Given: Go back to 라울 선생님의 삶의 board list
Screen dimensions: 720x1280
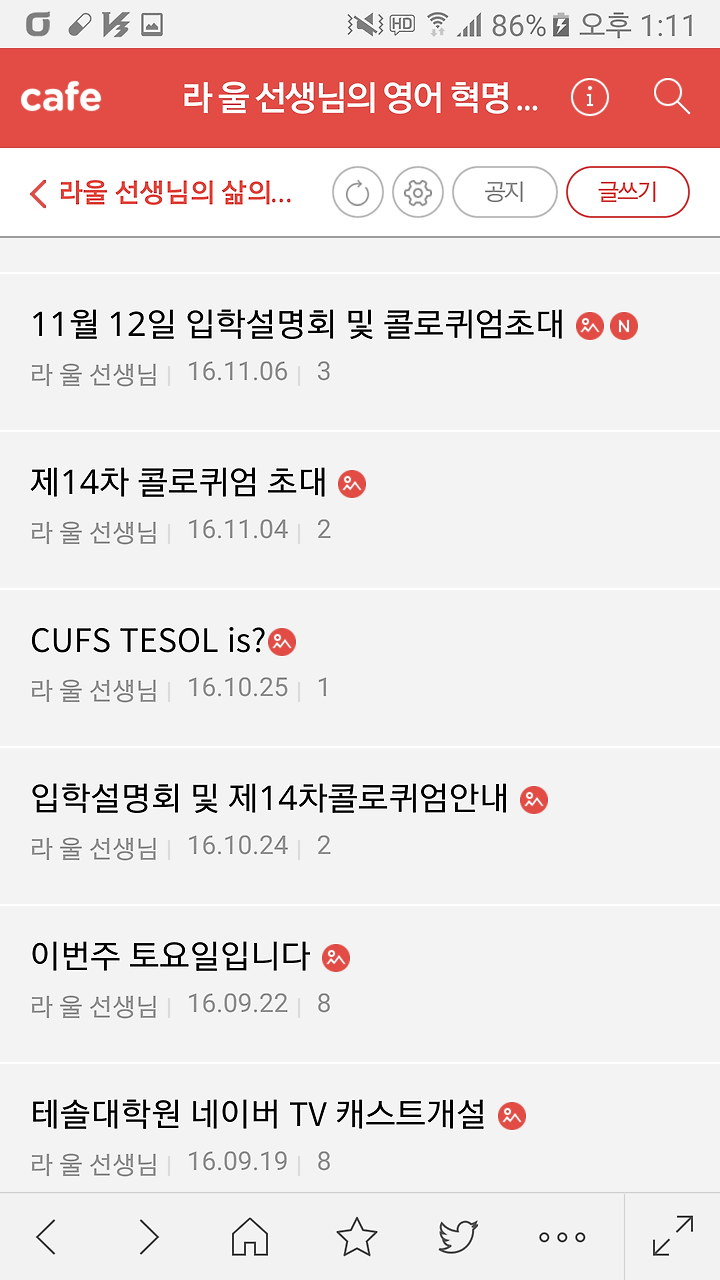Looking at the screenshot, I should click(x=161, y=193).
